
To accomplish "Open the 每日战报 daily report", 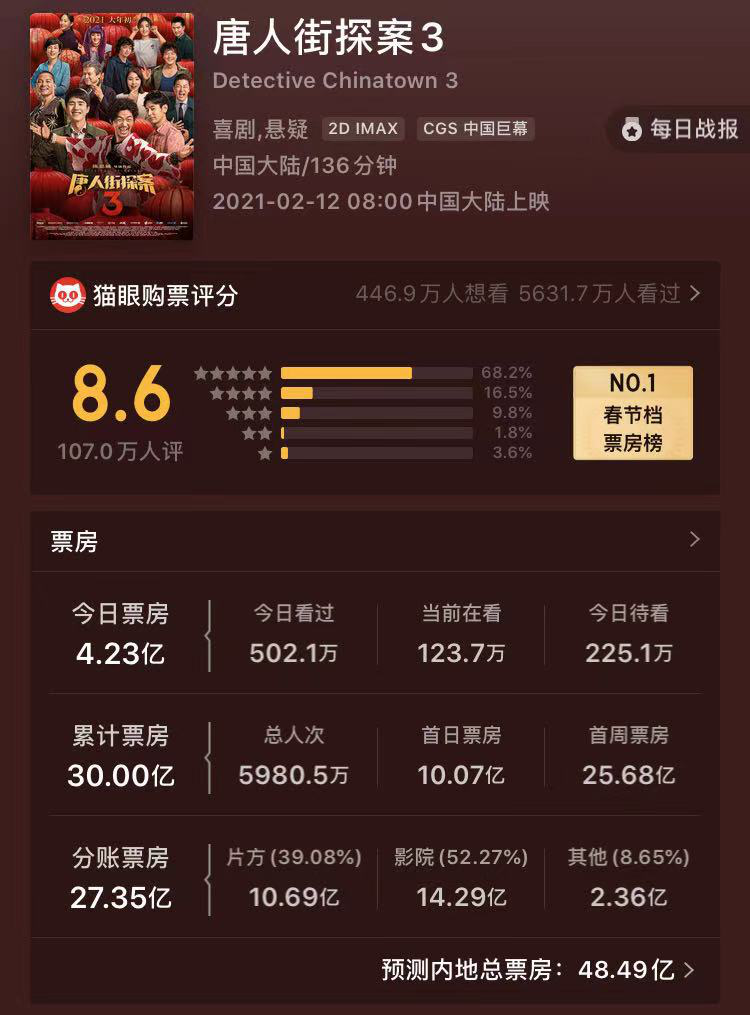I will (683, 129).
